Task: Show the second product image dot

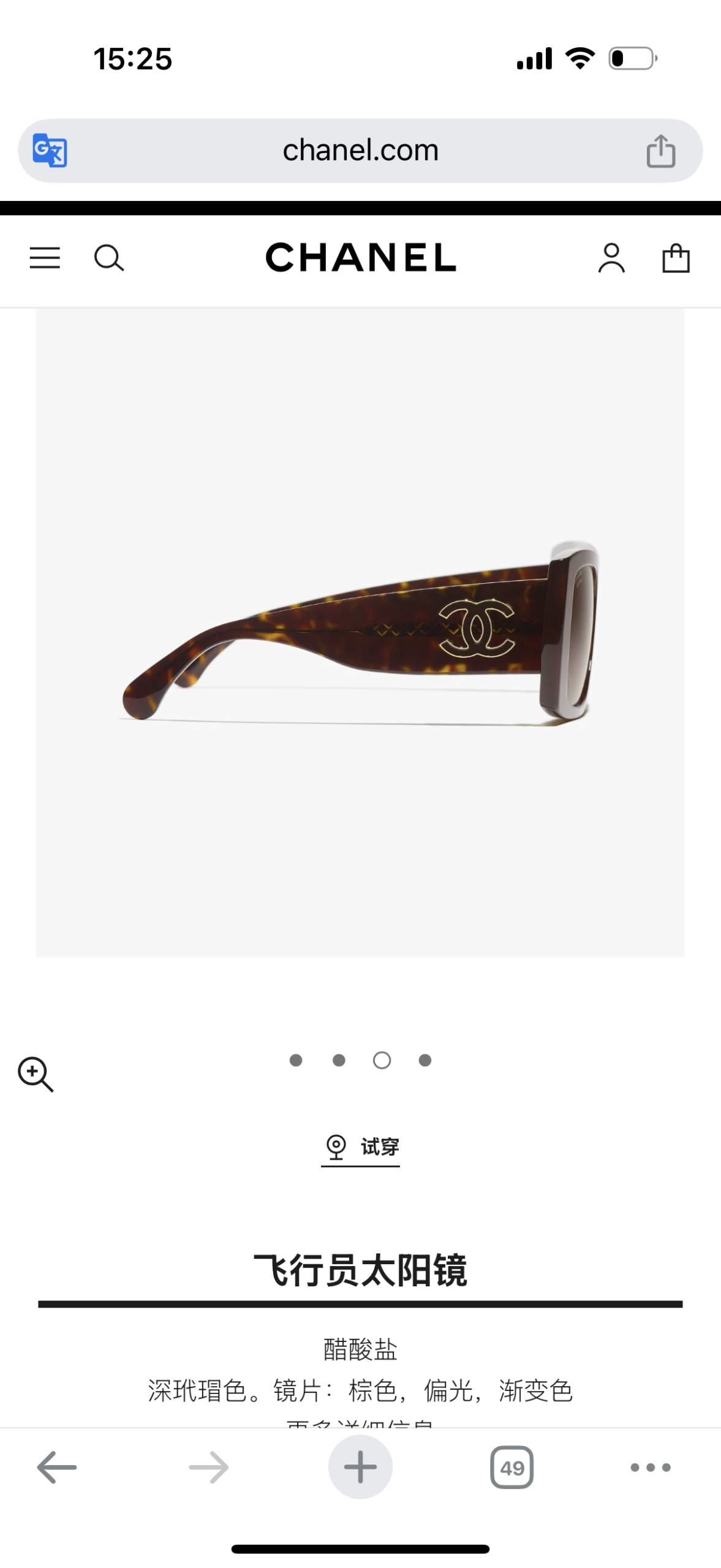Action: (x=339, y=1060)
